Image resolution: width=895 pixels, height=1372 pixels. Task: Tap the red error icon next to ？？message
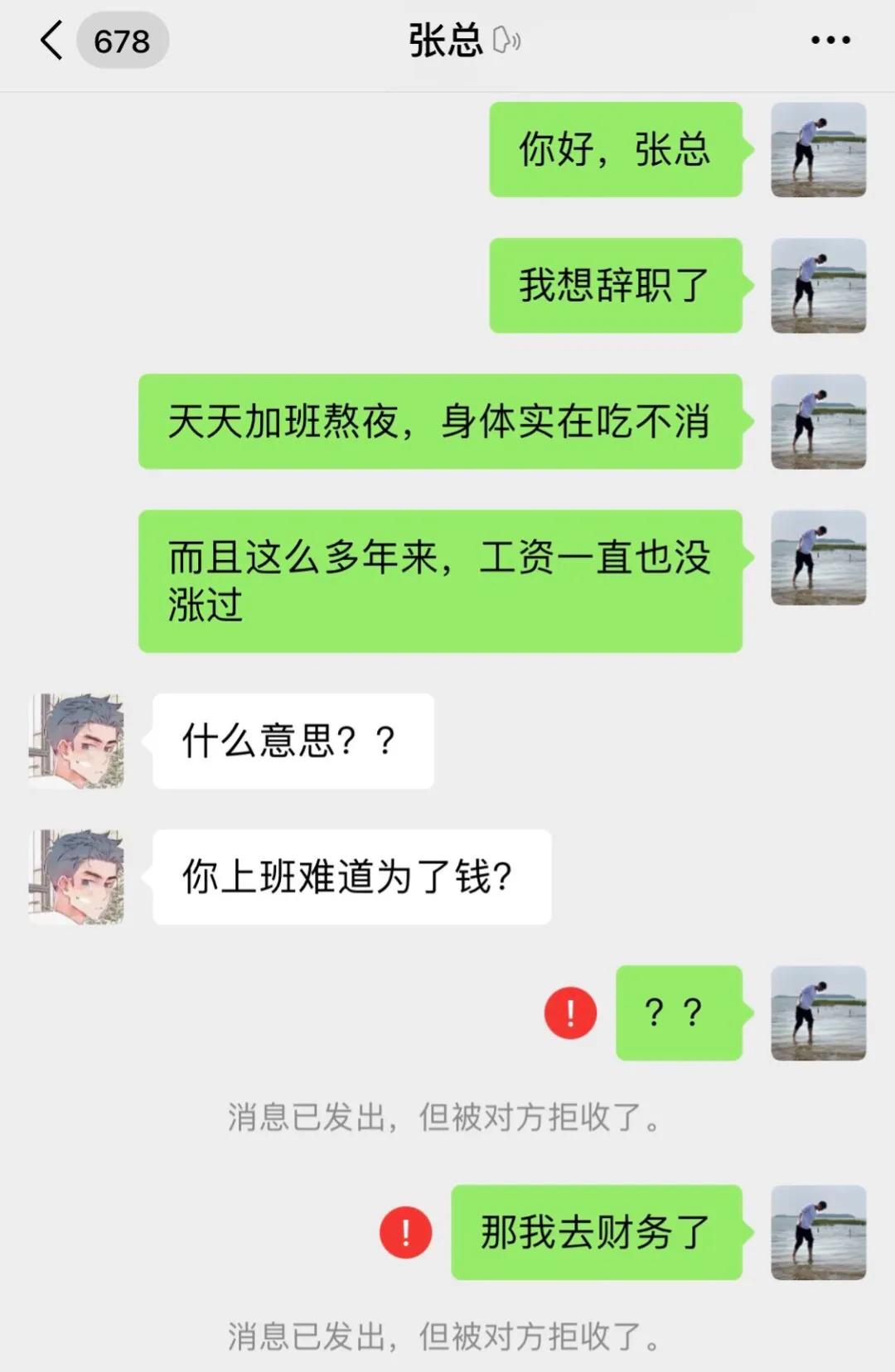[x=568, y=1012]
